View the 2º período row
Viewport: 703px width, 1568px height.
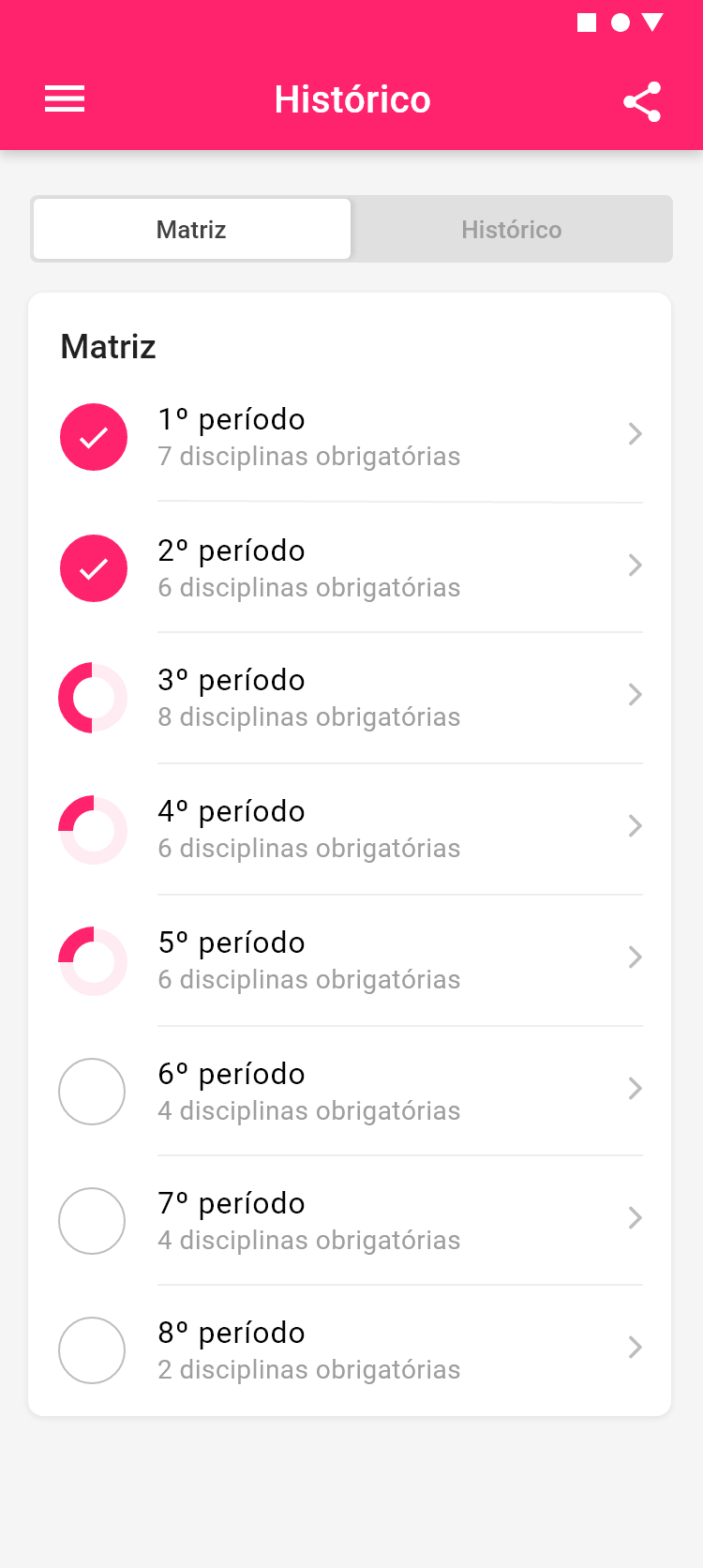pyautogui.click(x=350, y=568)
